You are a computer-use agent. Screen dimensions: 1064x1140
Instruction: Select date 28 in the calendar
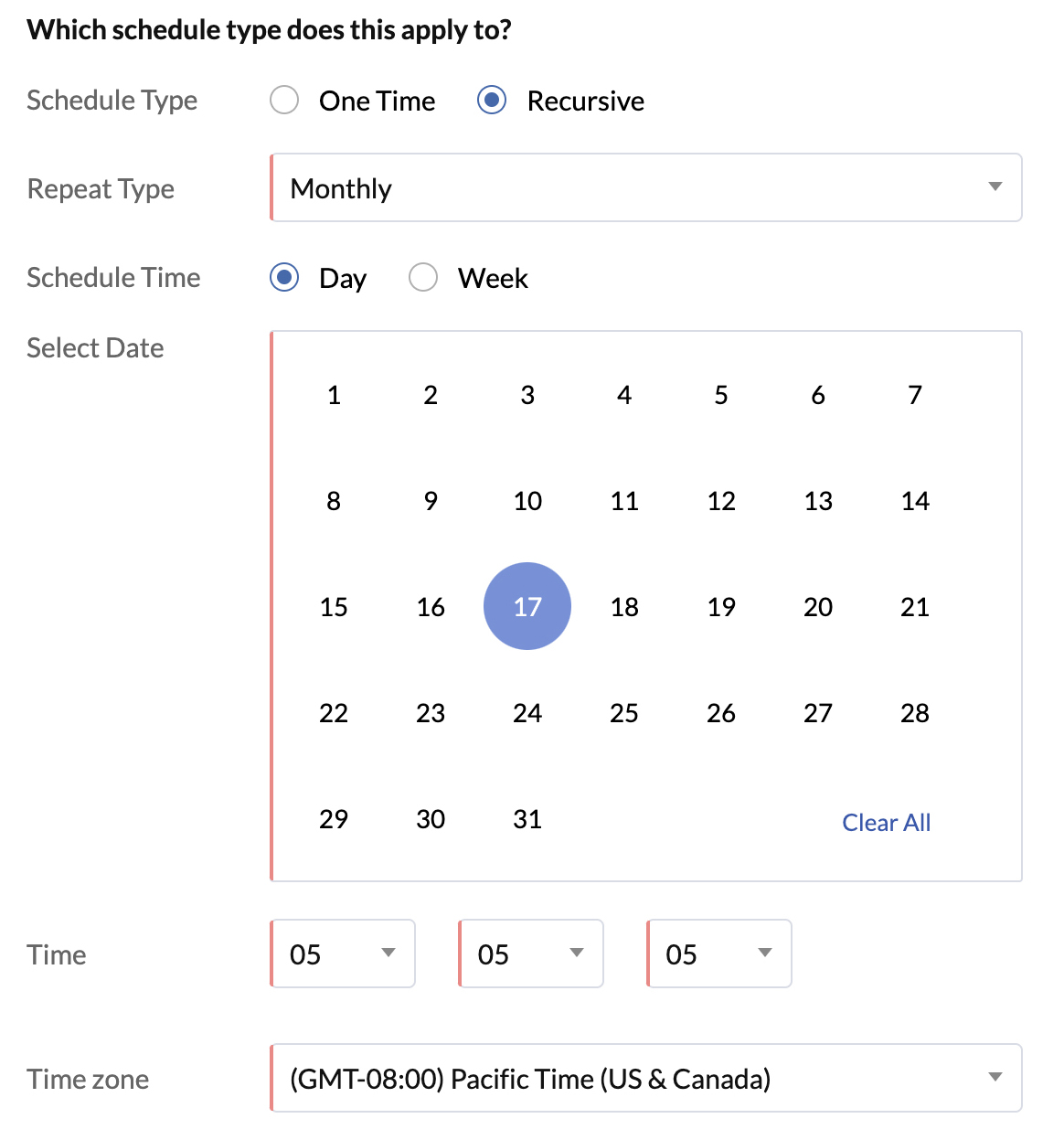tap(914, 713)
